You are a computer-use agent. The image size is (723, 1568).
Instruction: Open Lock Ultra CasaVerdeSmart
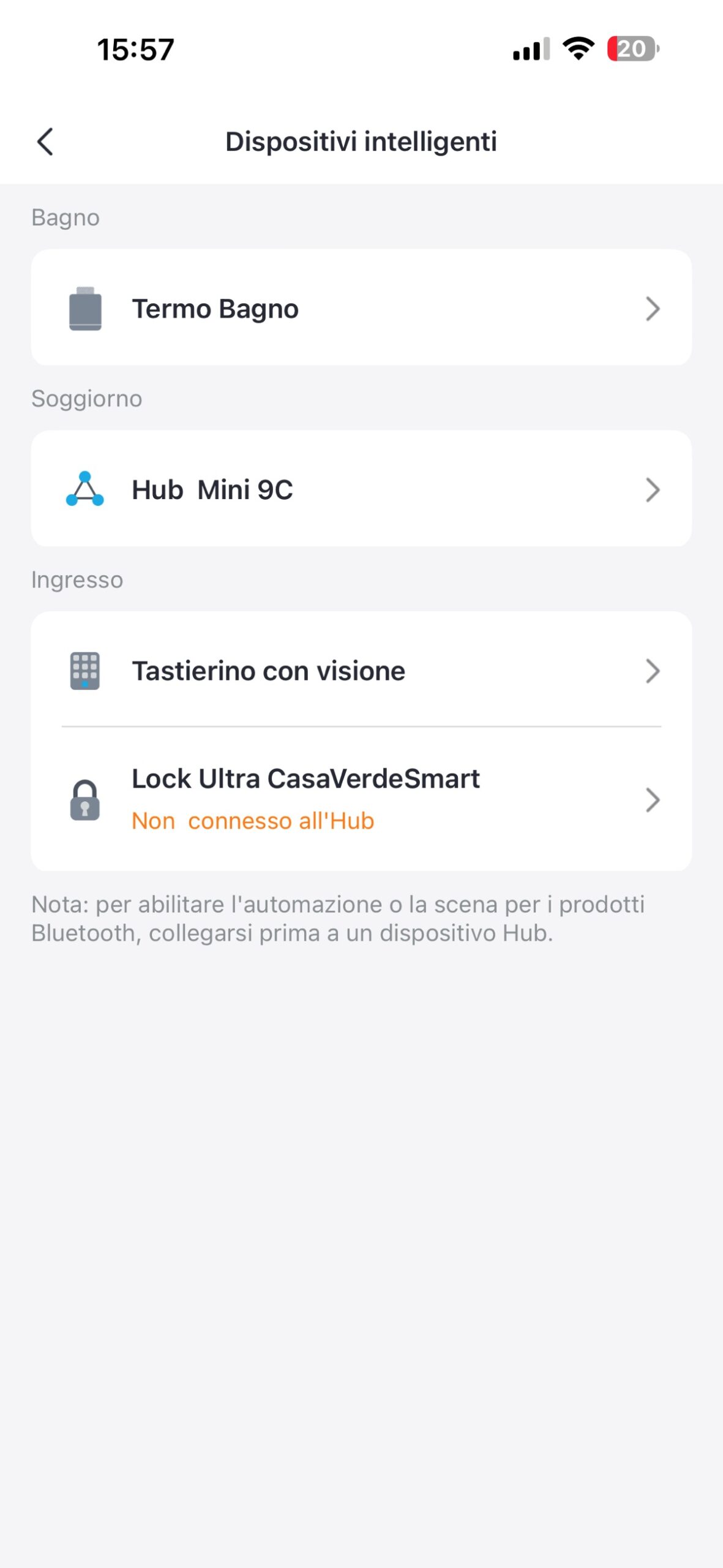coord(361,799)
